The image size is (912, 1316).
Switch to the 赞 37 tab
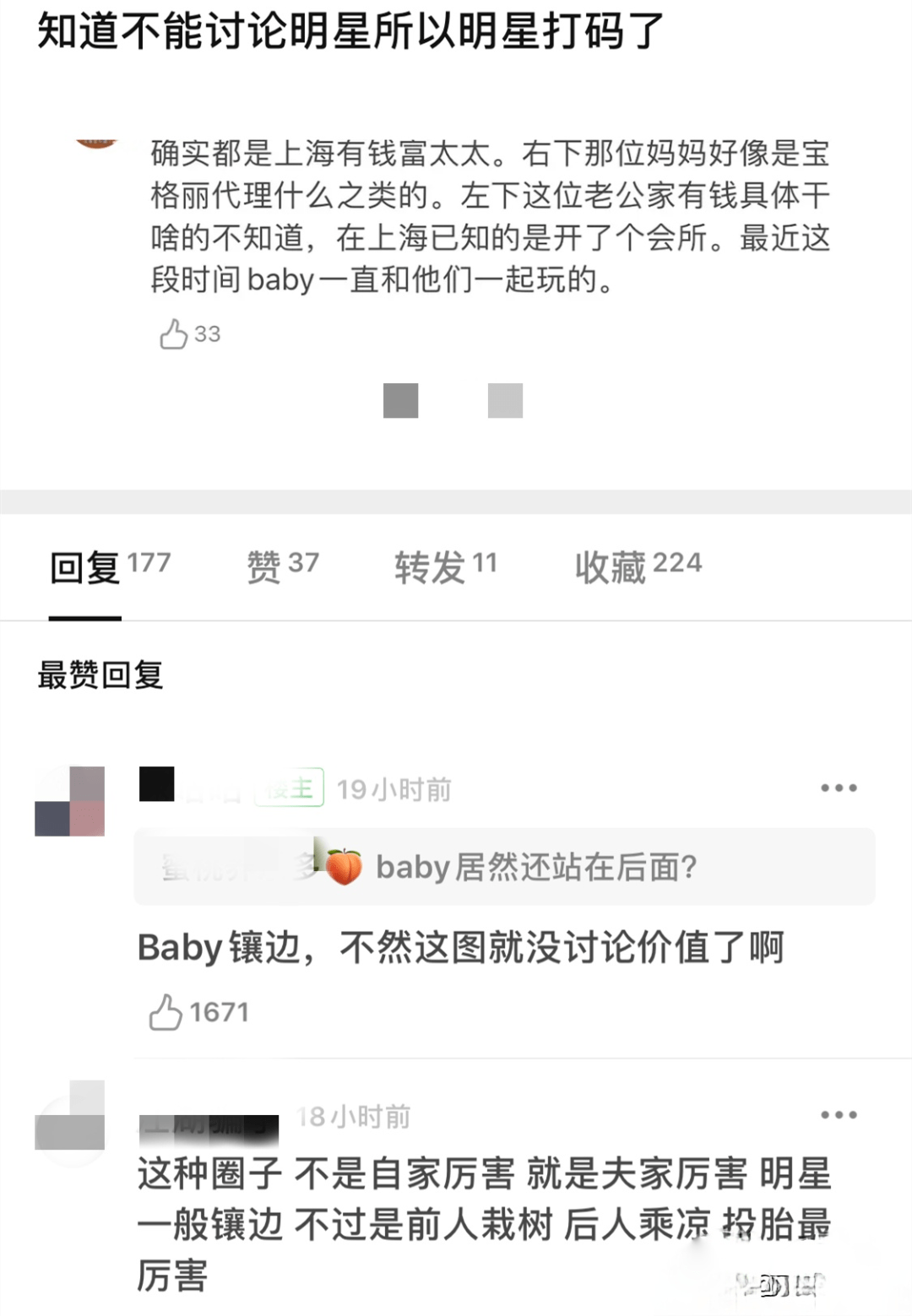(x=283, y=566)
